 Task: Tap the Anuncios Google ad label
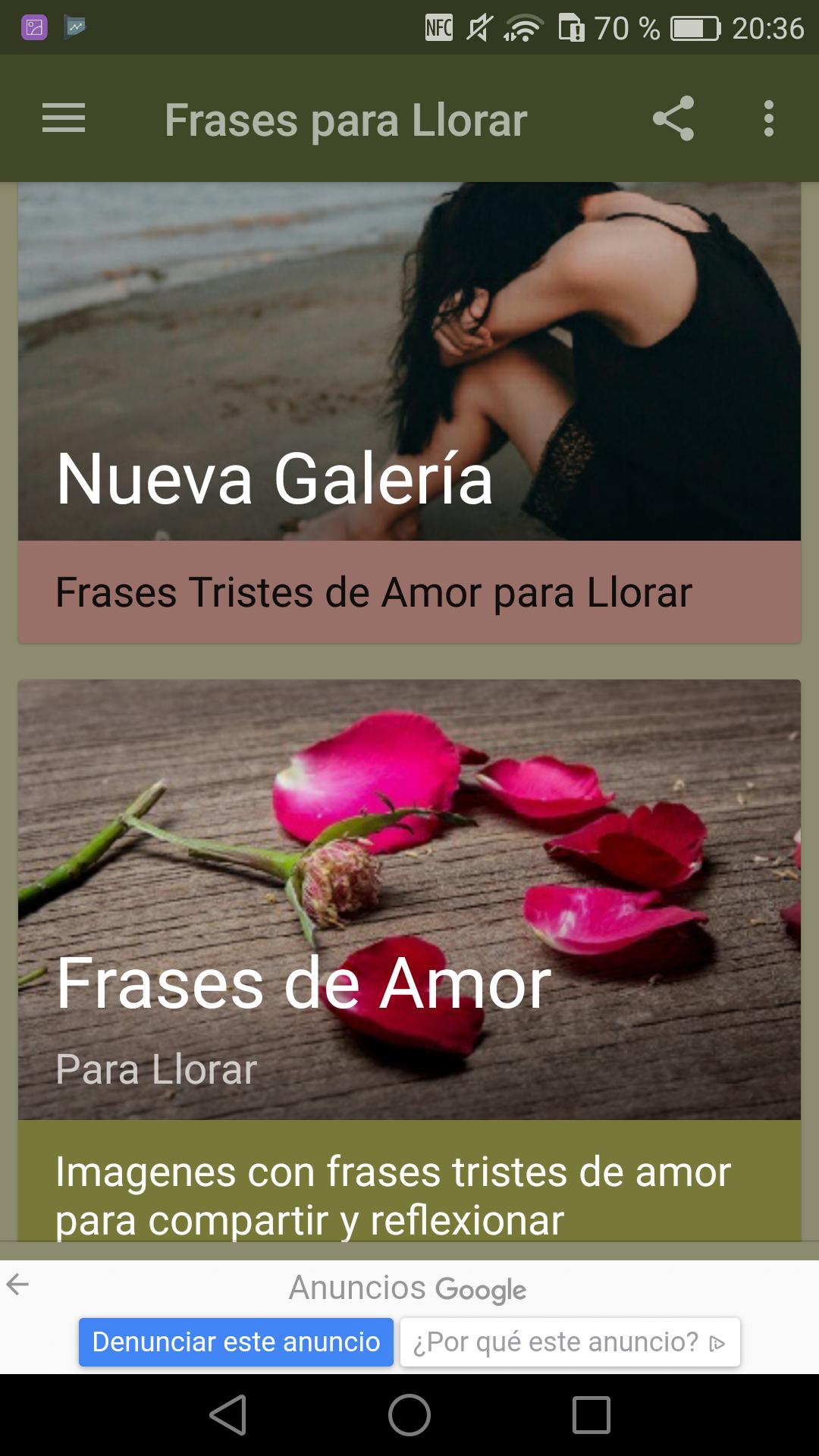pyautogui.click(x=408, y=1287)
